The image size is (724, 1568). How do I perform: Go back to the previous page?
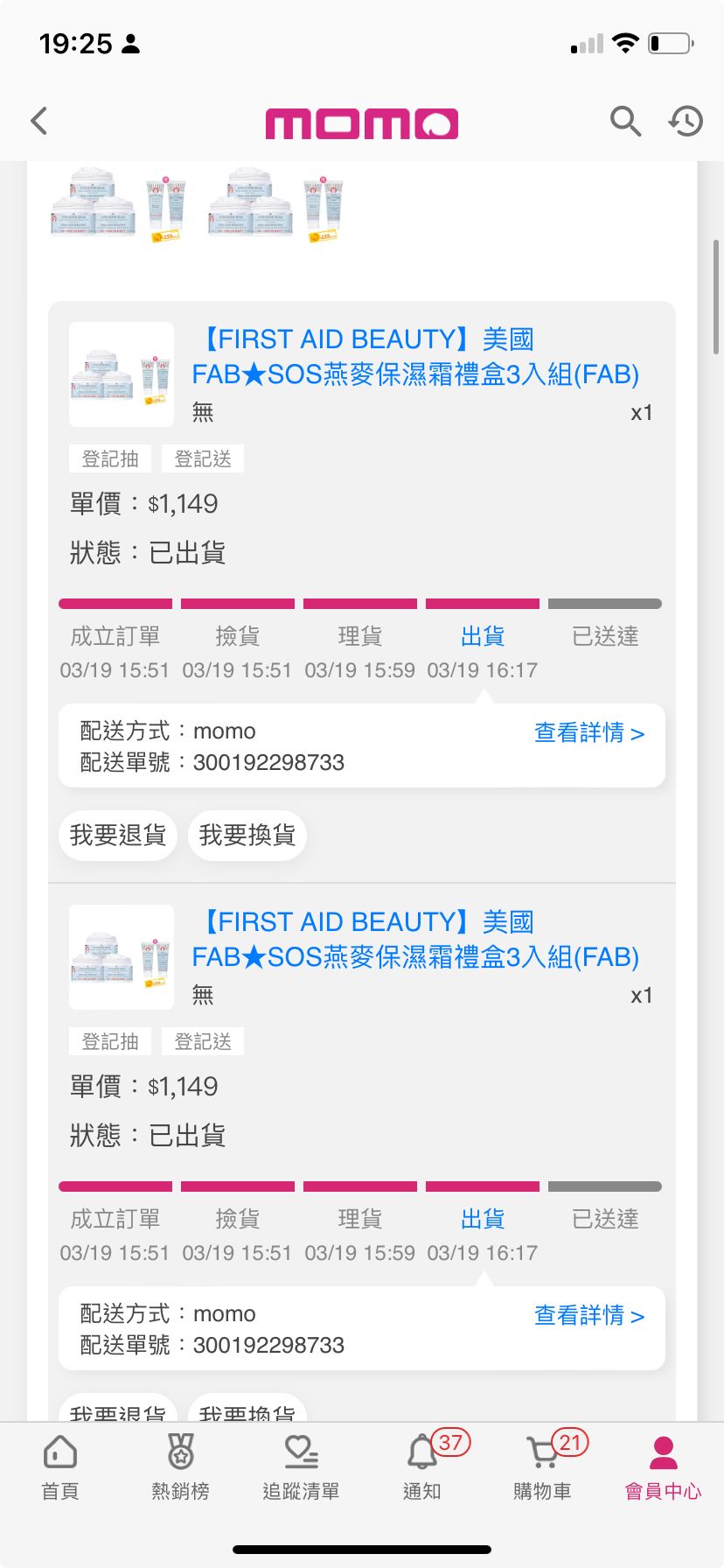(39, 121)
